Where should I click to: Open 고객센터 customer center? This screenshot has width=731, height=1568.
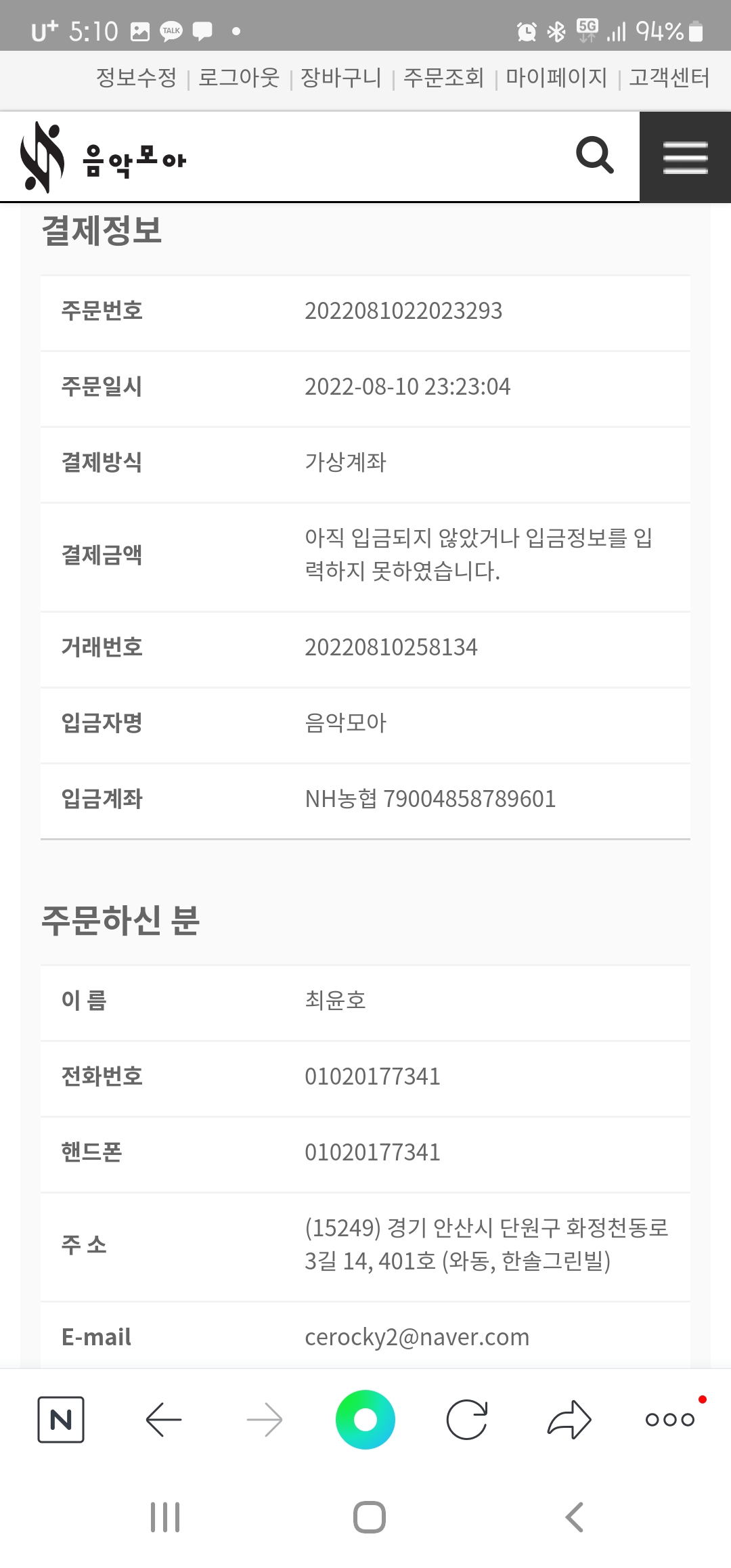click(x=669, y=78)
